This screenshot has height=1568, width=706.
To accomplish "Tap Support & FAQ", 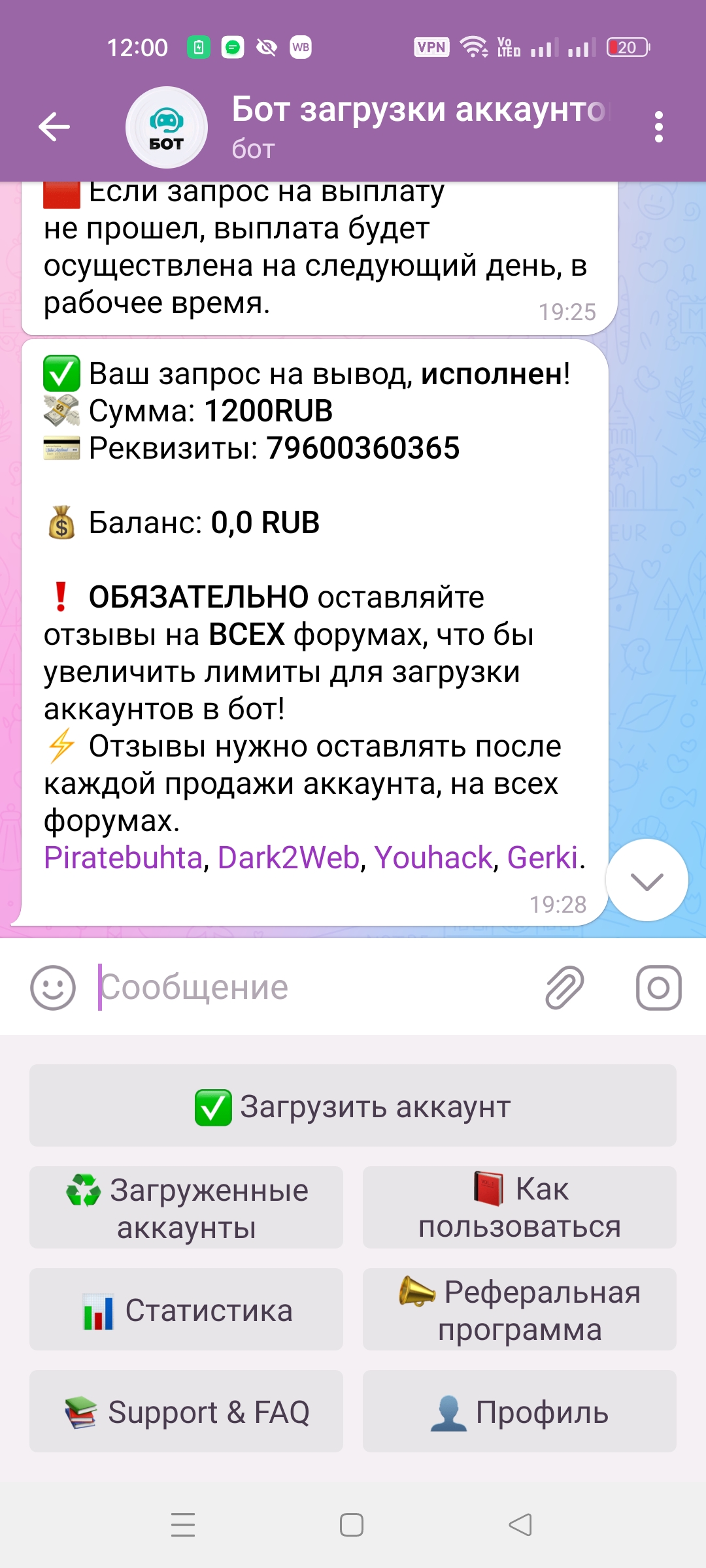I will tap(186, 1411).
